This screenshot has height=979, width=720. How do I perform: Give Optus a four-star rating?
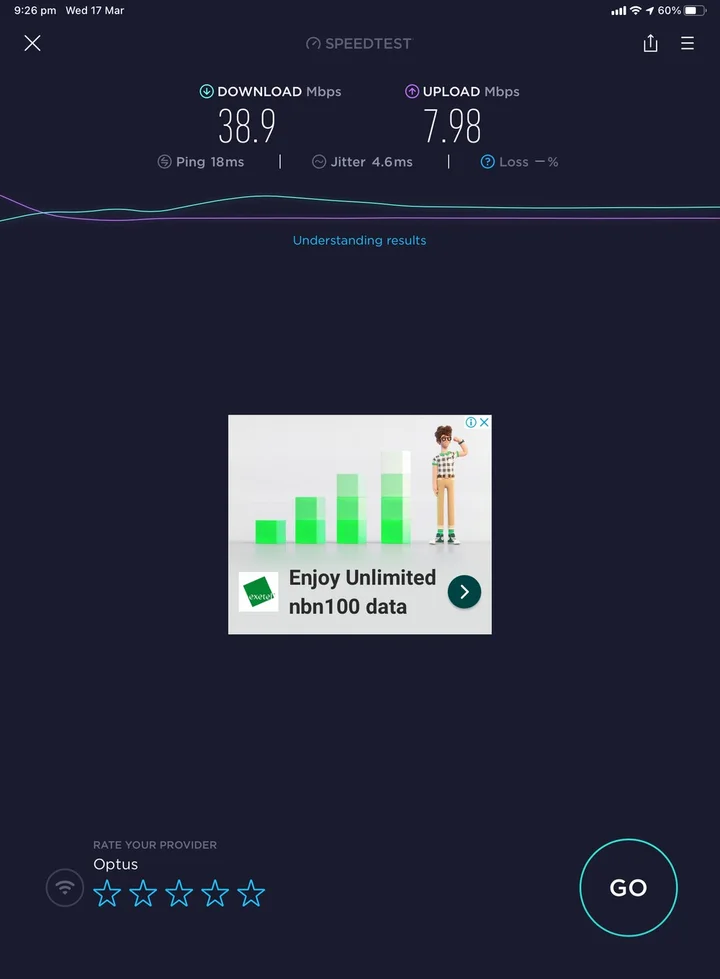pyautogui.click(x=215, y=893)
